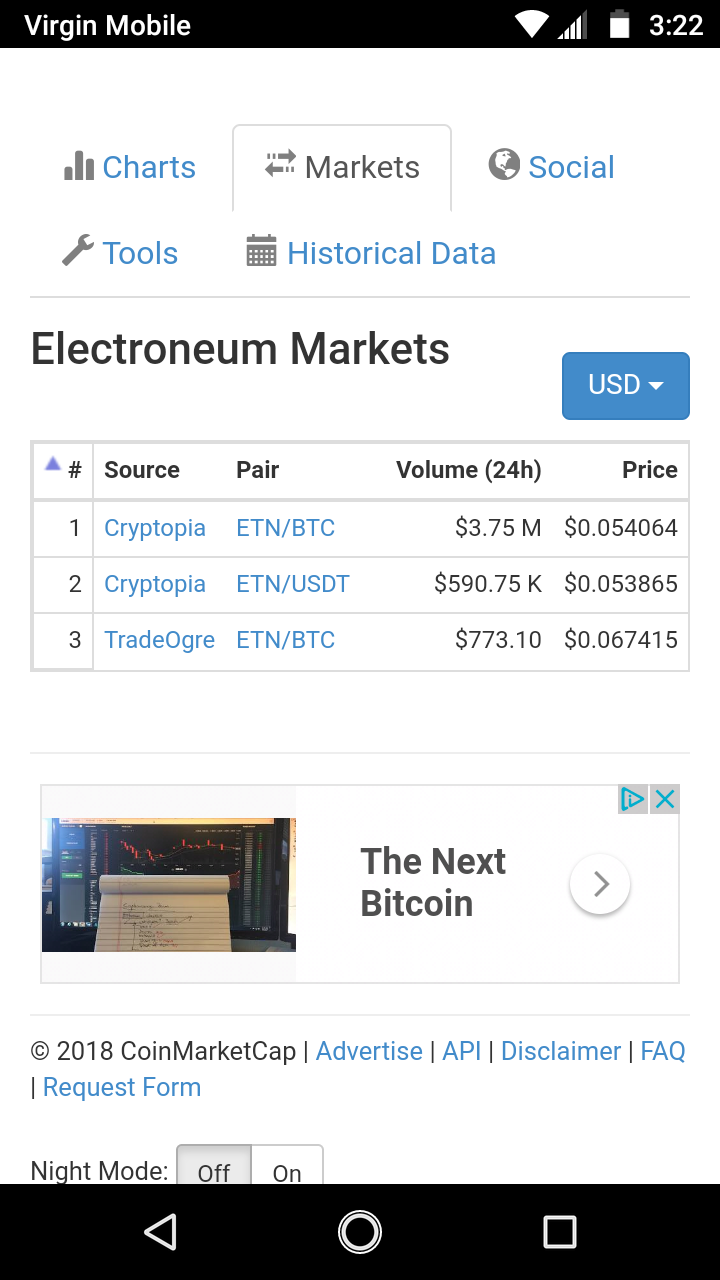The height and width of the screenshot is (1280, 720).
Task: Close the advertisement banner
Action: 664,799
